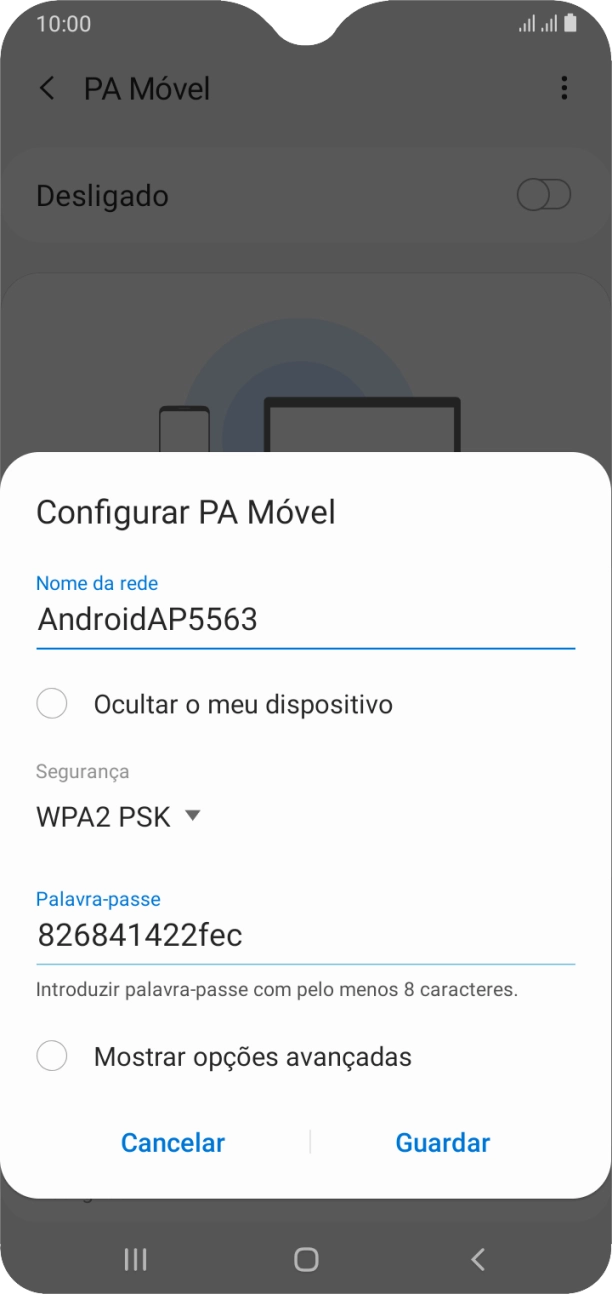
Task: Tap Cancelar to dismiss the dialog
Action: pos(173,1142)
